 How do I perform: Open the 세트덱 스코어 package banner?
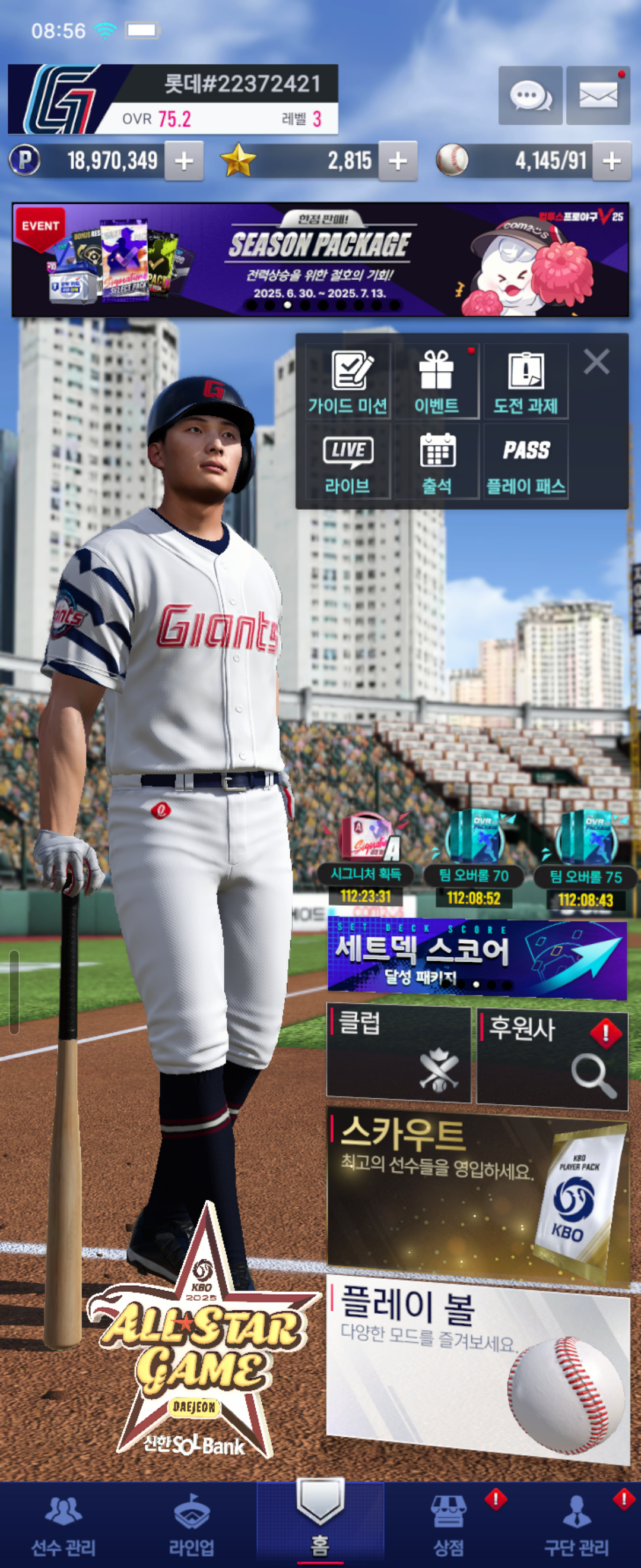pyautogui.click(x=477, y=959)
